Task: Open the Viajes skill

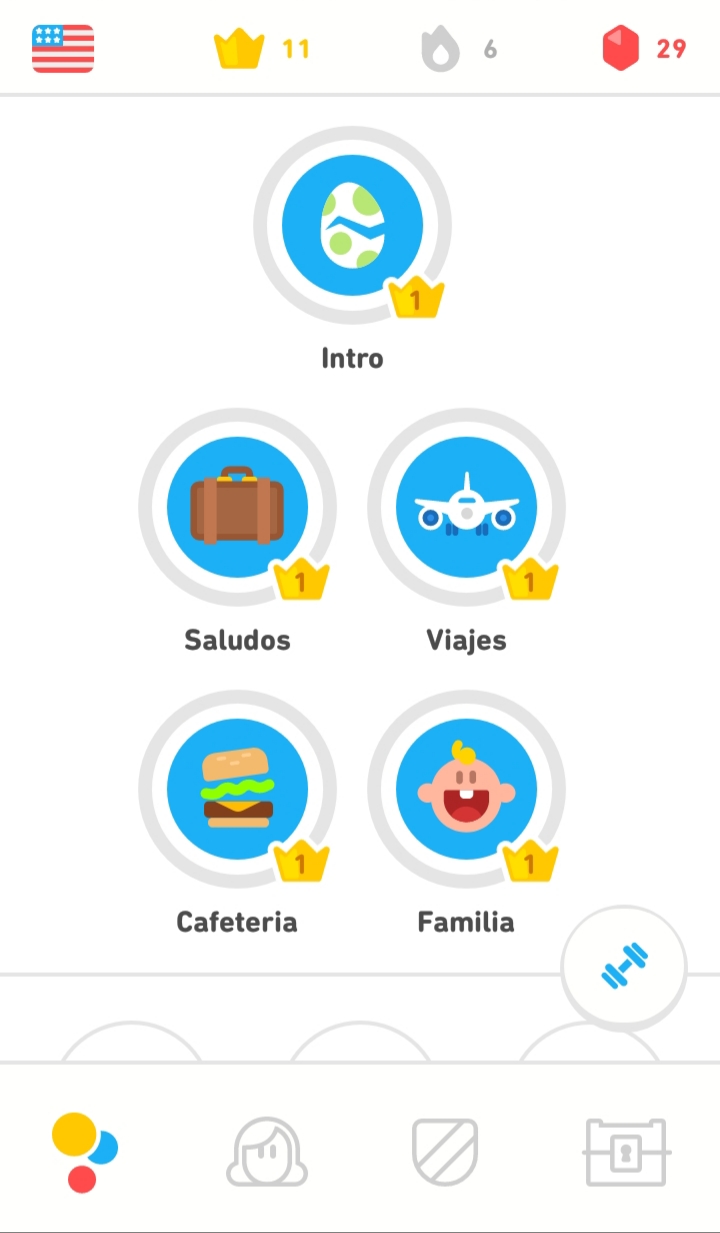Action: point(466,507)
